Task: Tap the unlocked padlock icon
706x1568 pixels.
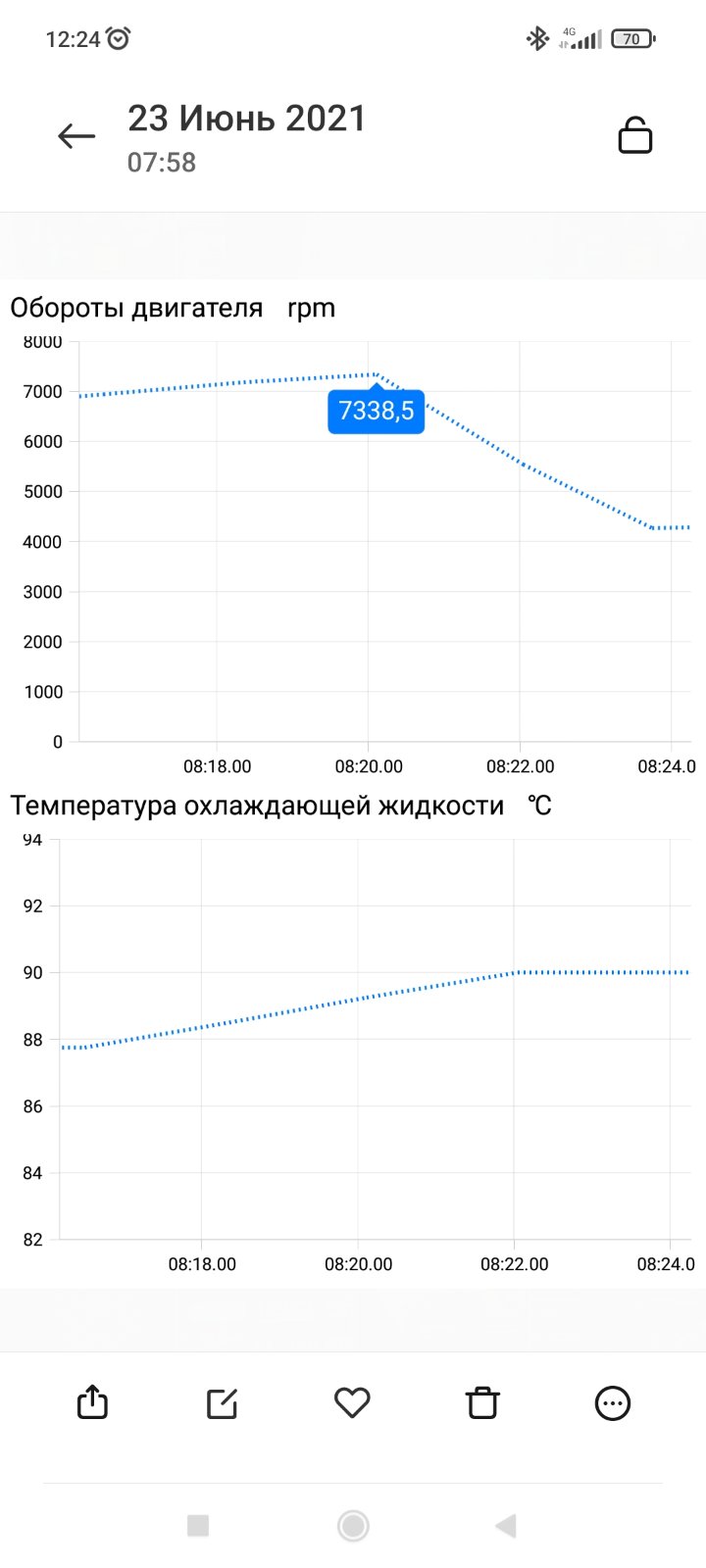Action: [635, 135]
